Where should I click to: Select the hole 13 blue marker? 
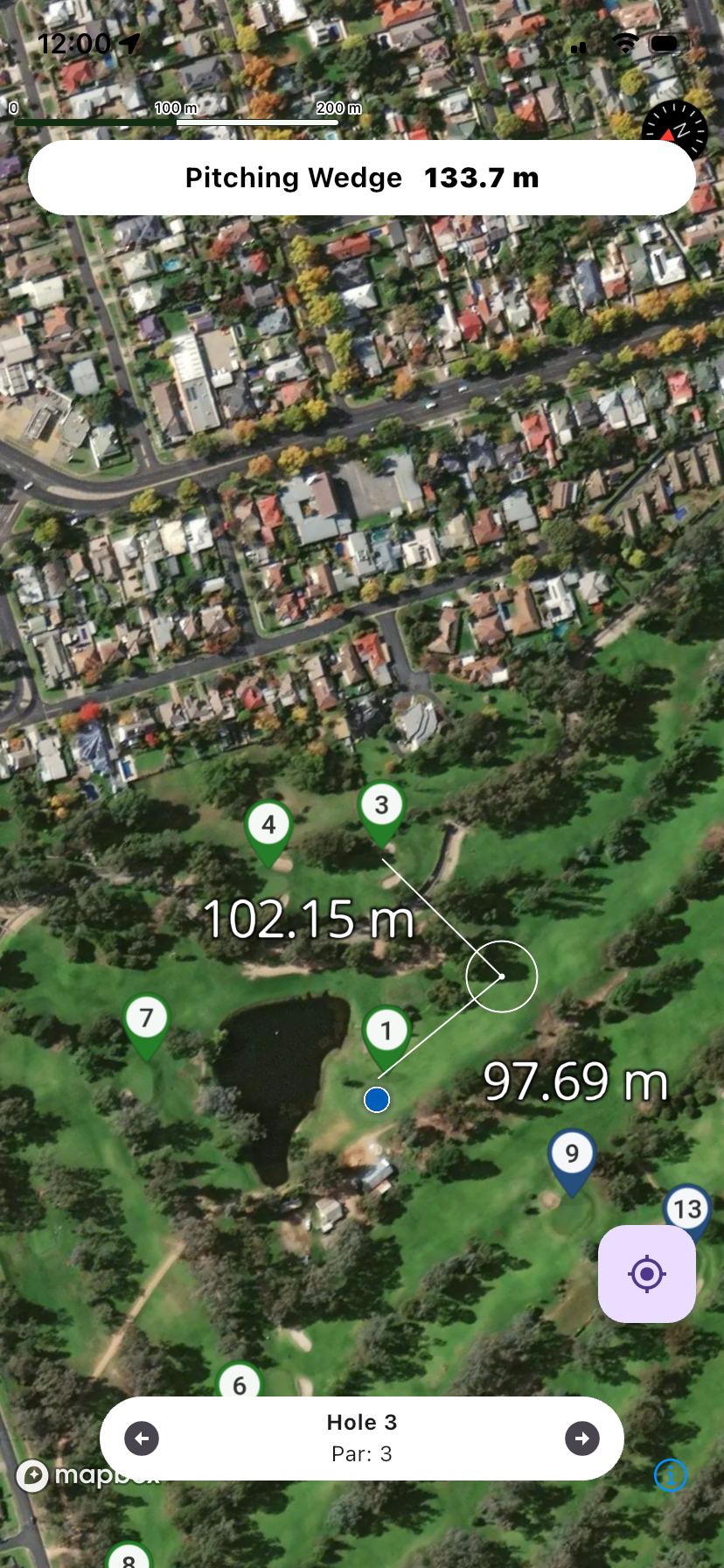click(x=687, y=1210)
